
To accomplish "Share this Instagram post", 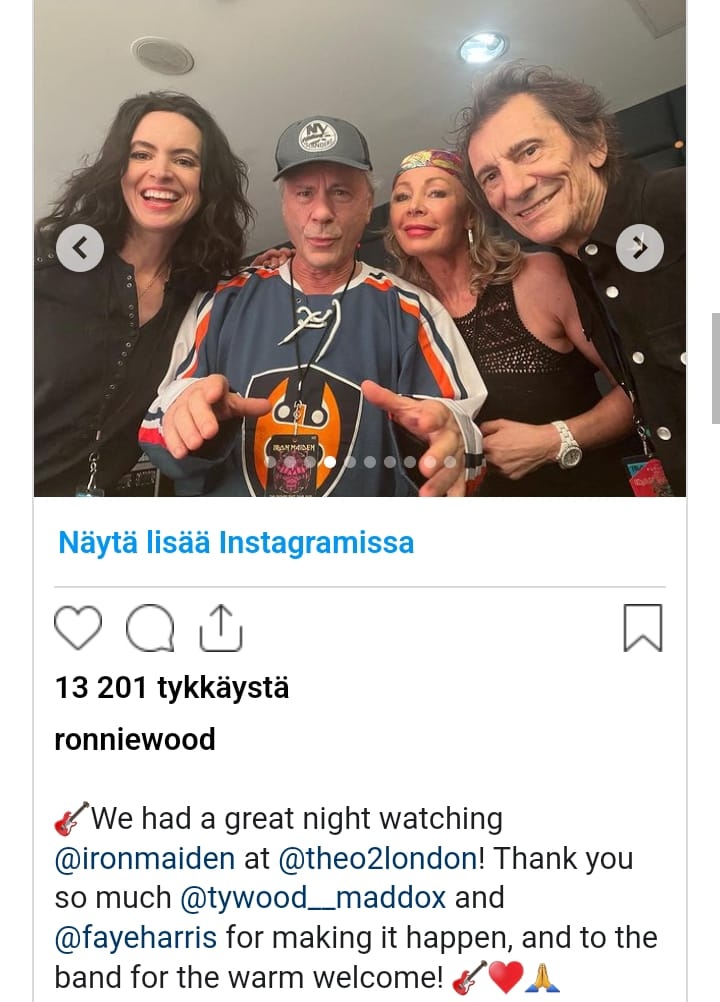I will (x=221, y=627).
